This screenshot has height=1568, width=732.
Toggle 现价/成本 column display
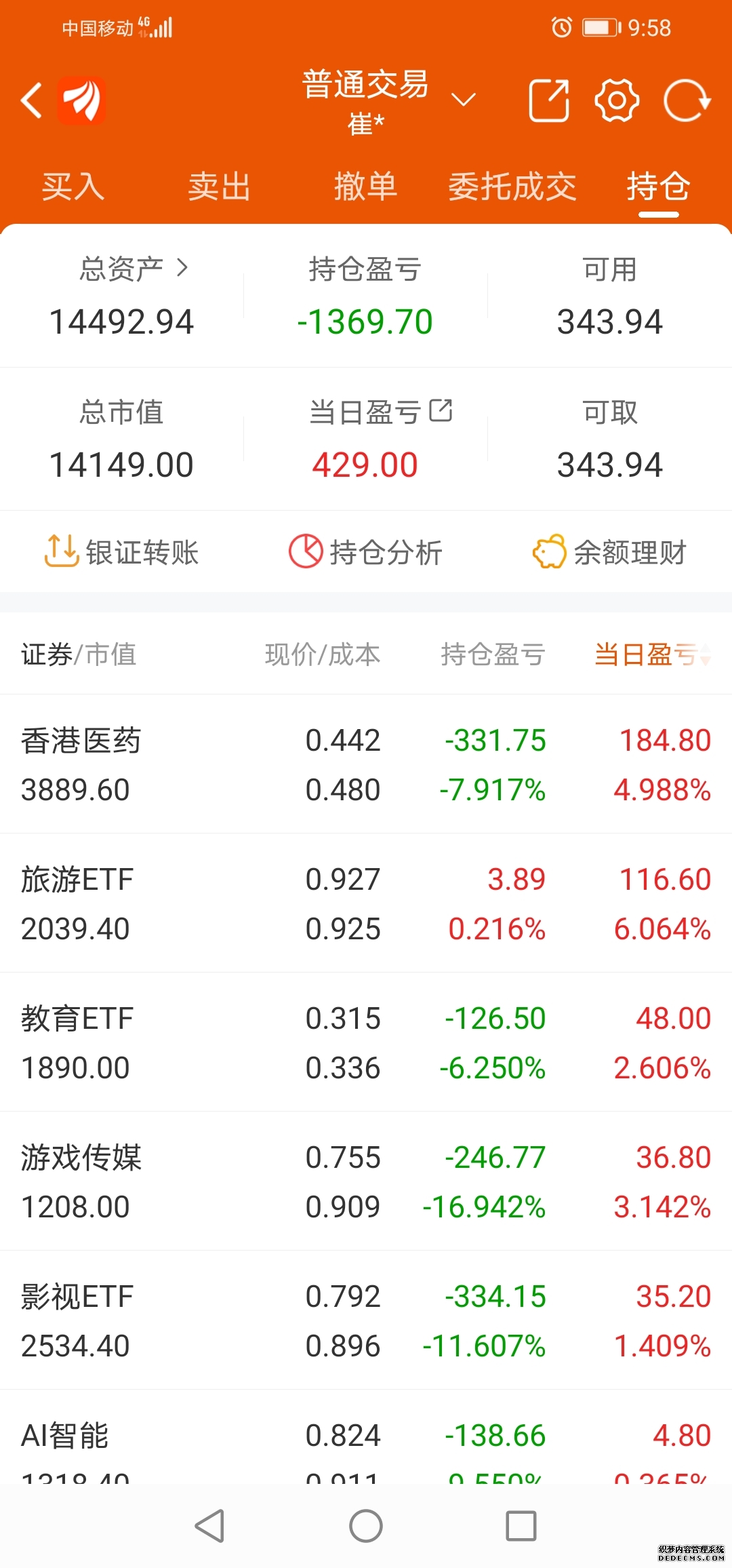[323, 654]
